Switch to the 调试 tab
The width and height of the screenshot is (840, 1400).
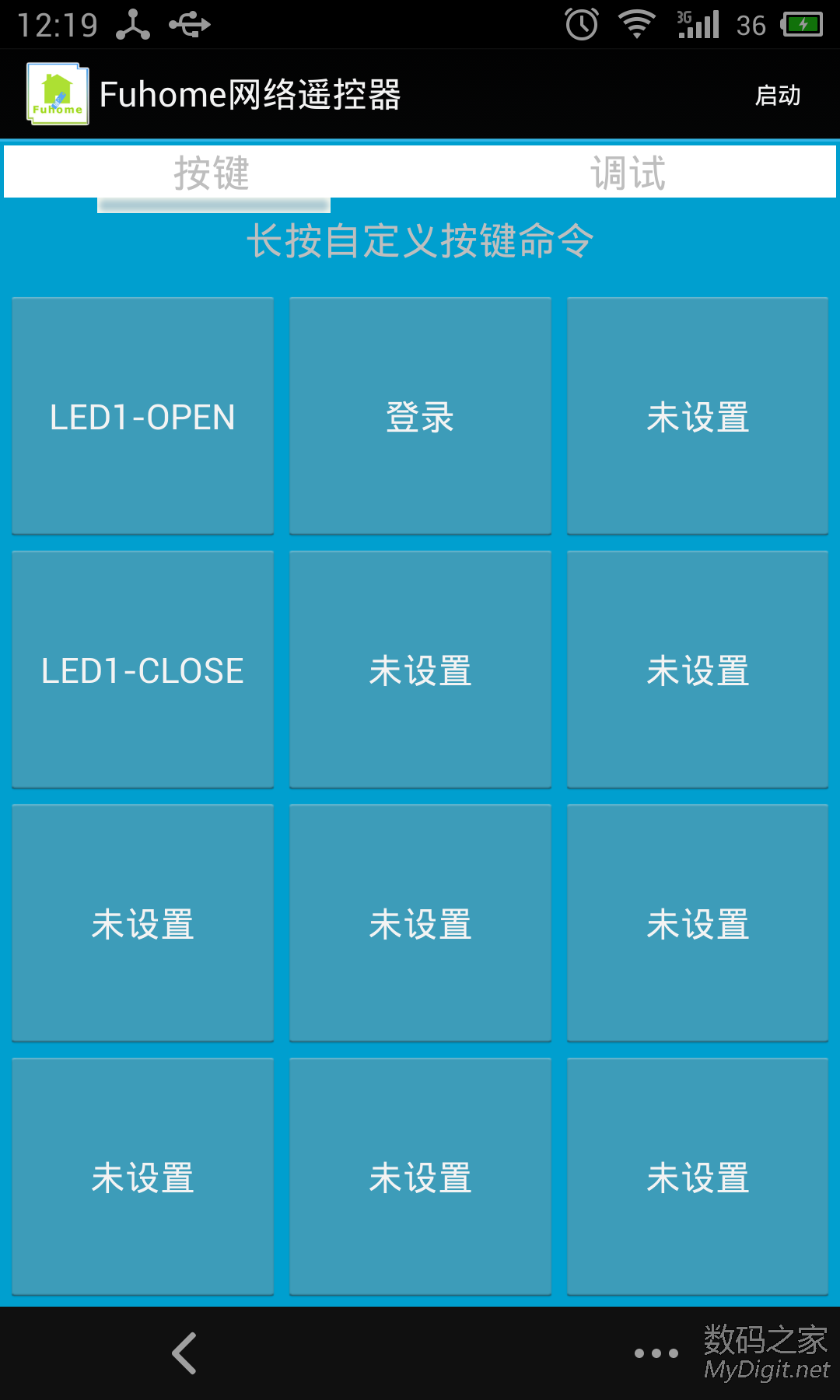pyautogui.click(x=628, y=173)
